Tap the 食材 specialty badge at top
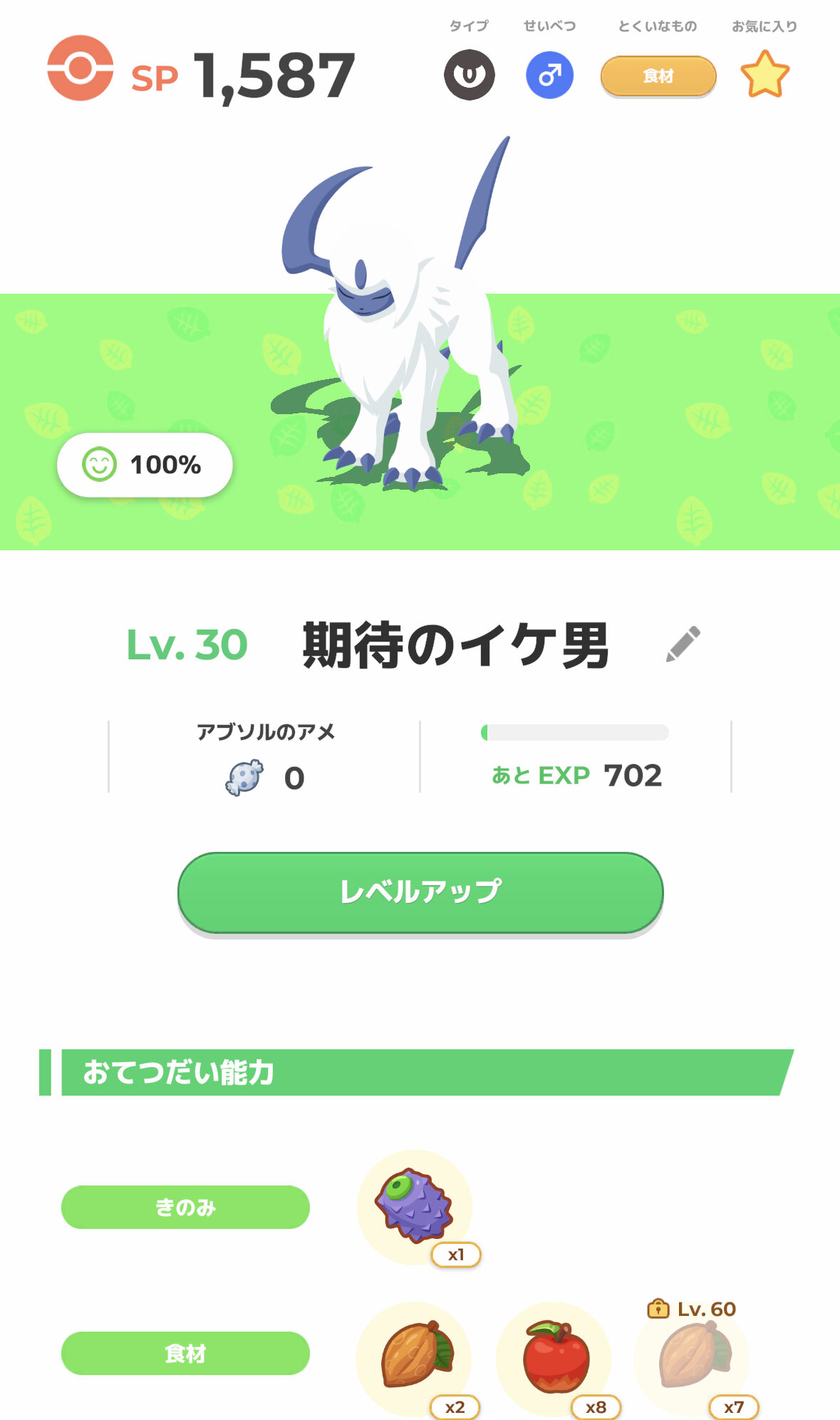Viewport: 840px width, 1420px height. pyautogui.click(x=658, y=76)
